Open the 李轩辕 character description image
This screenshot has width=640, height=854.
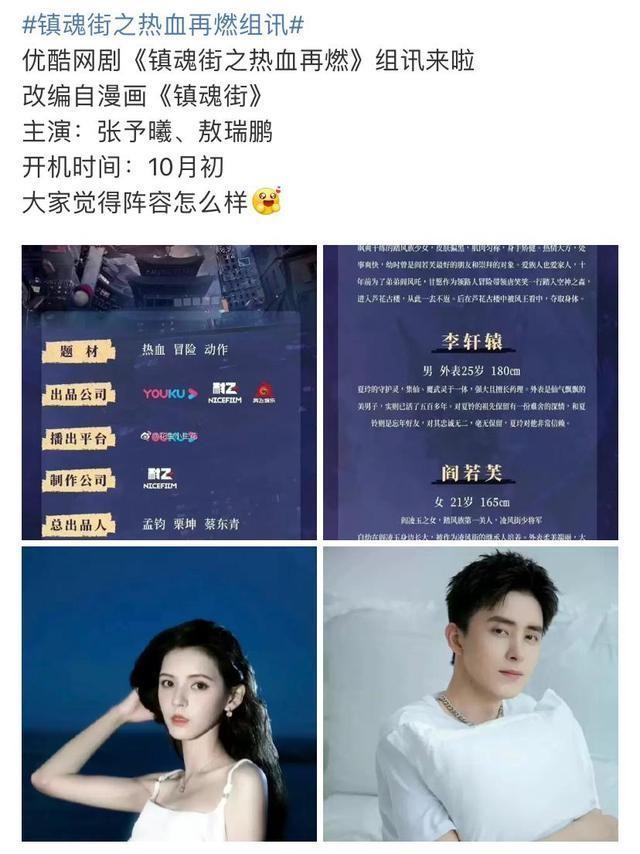[471, 392]
